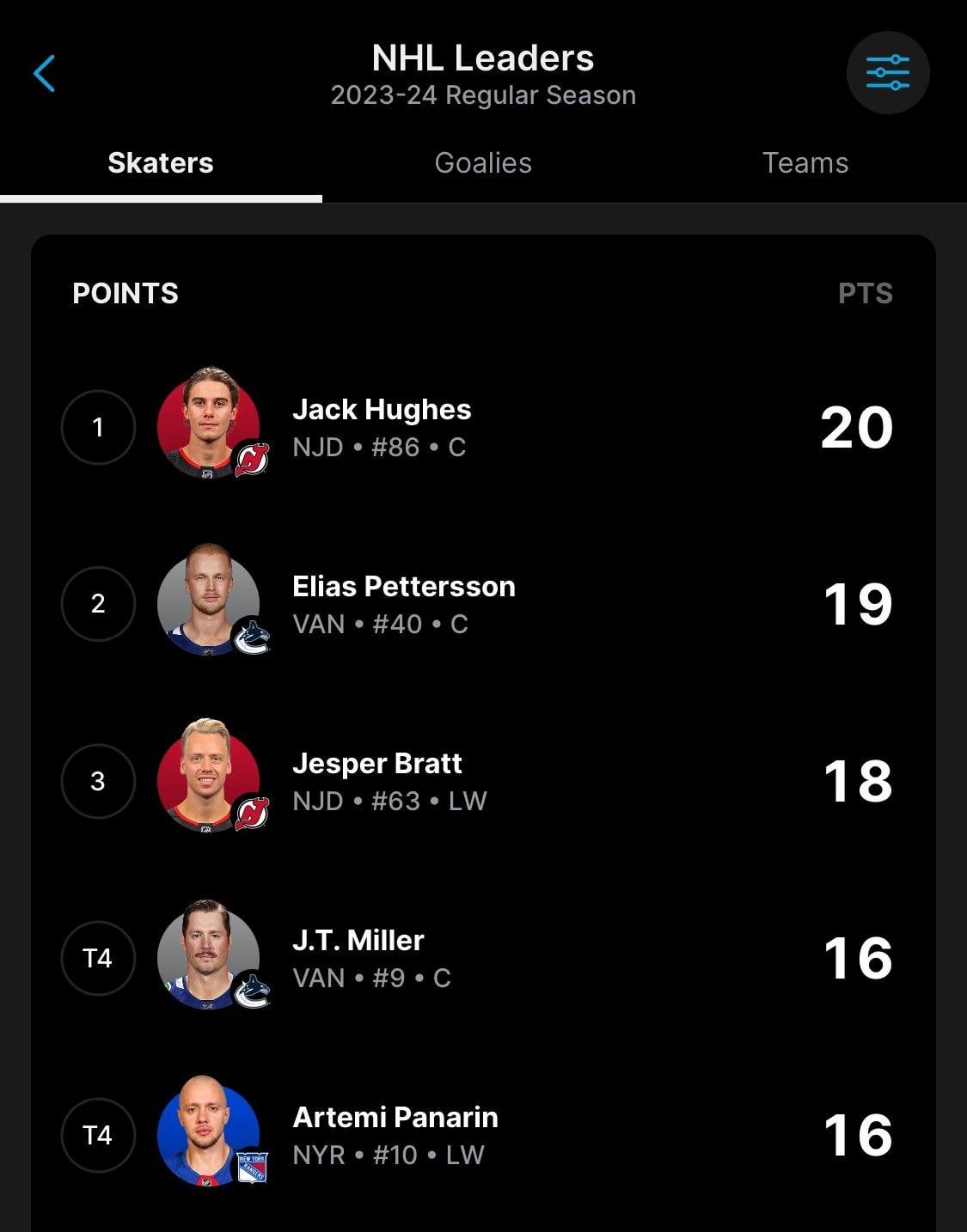Open the leaders filter settings

click(x=887, y=73)
